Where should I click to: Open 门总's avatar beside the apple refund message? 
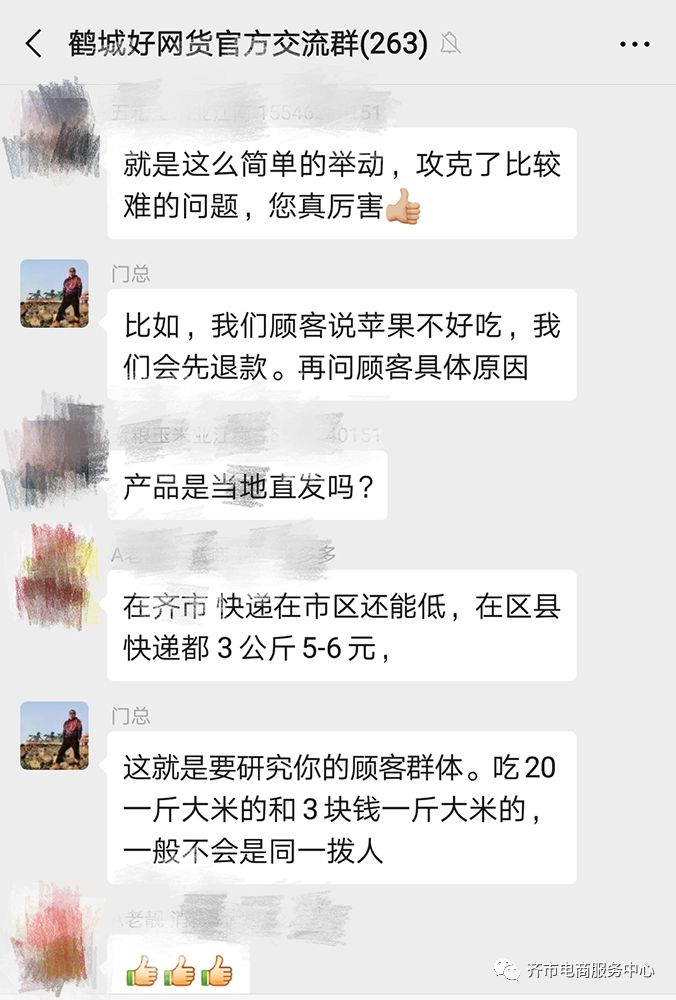pyautogui.click(x=54, y=294)
